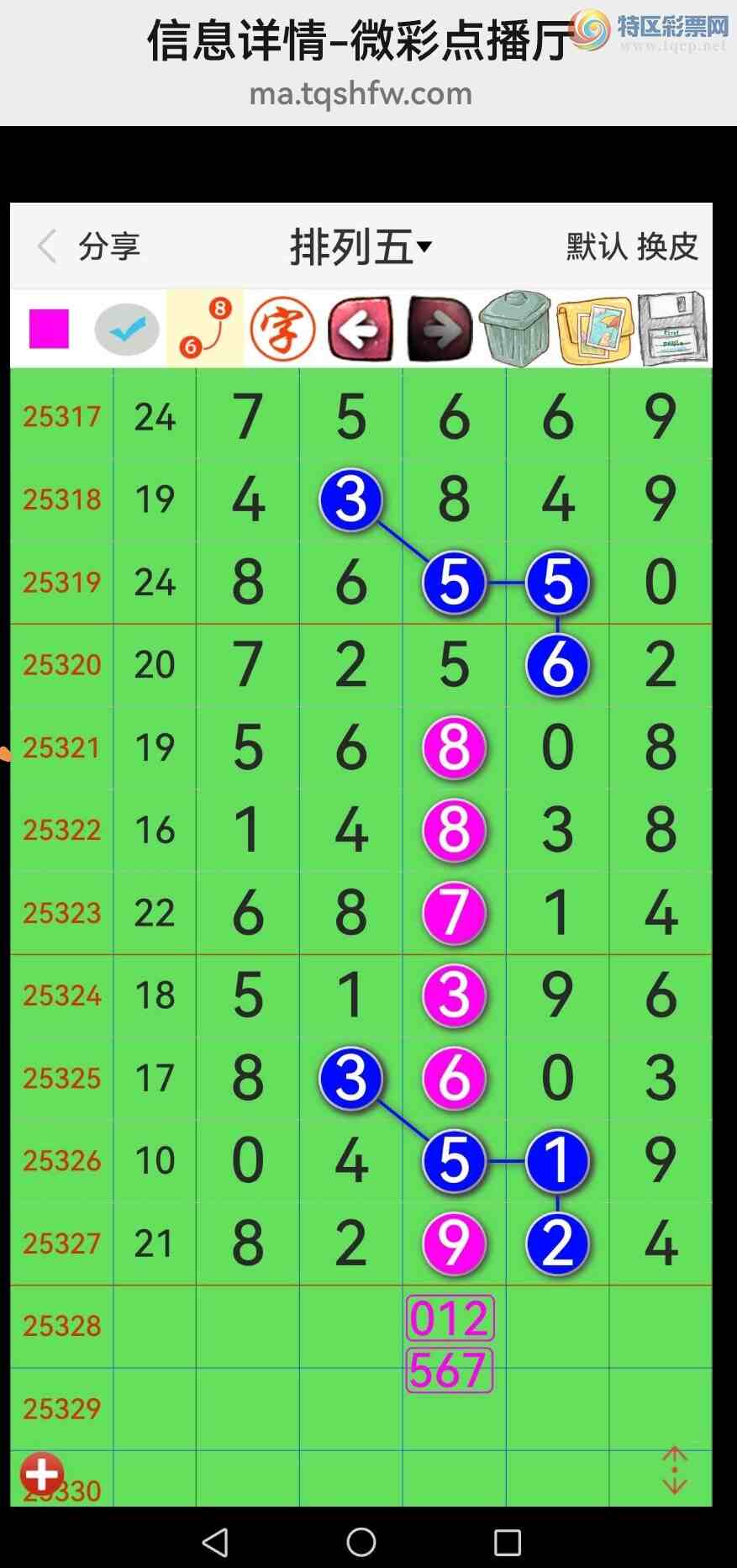
Task: Tap the 分享 share button
Action: pyautogui.click(x=109, y=246)
